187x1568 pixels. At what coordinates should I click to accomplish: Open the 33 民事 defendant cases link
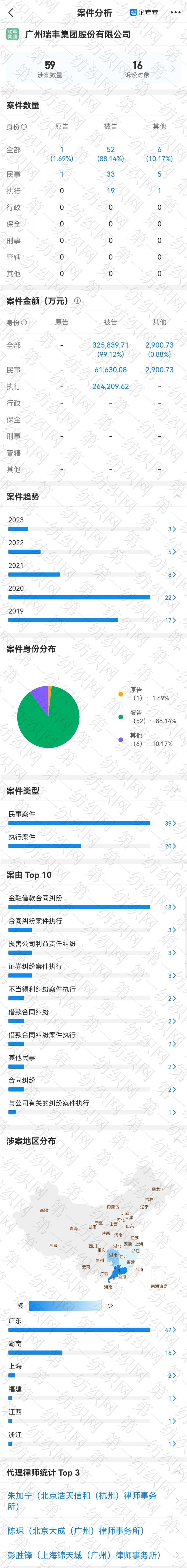coord(111,174)
